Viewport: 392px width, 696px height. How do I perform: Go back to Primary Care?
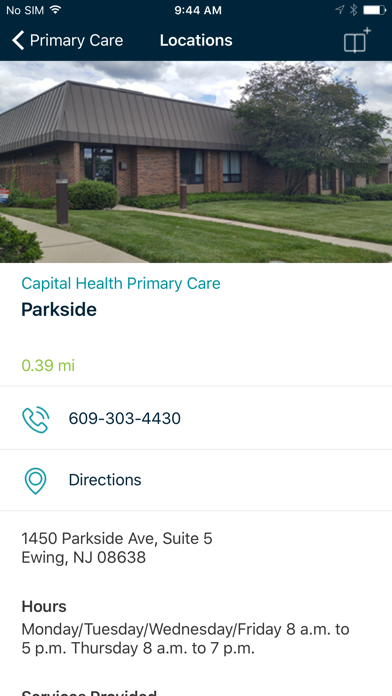(x=67, y=40)
